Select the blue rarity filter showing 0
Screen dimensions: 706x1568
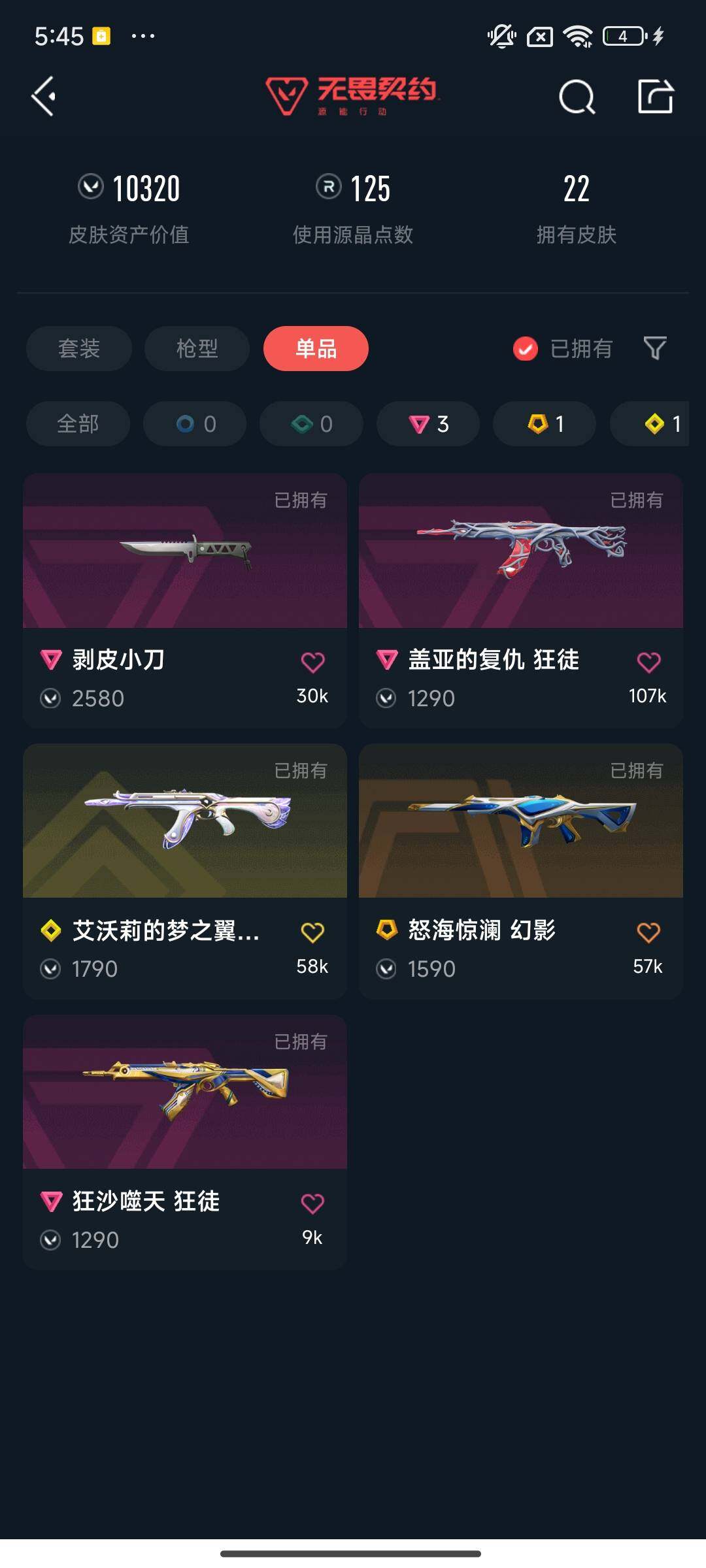pyautogui.click(x=194, y=423)
